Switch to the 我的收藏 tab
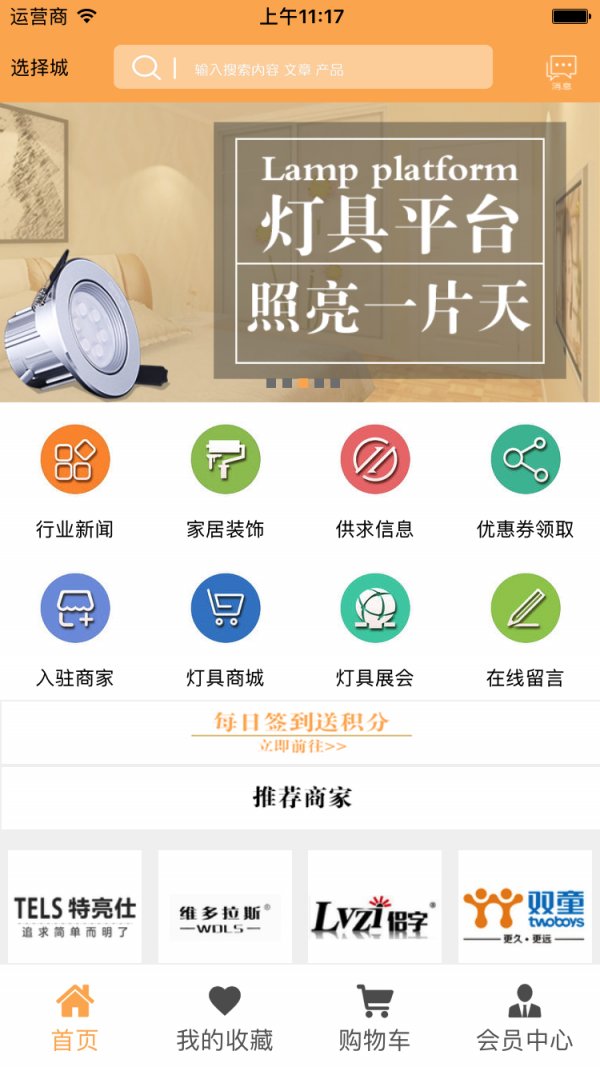This screenshot has width=600, height=1067. click(x=225, y=1018)
